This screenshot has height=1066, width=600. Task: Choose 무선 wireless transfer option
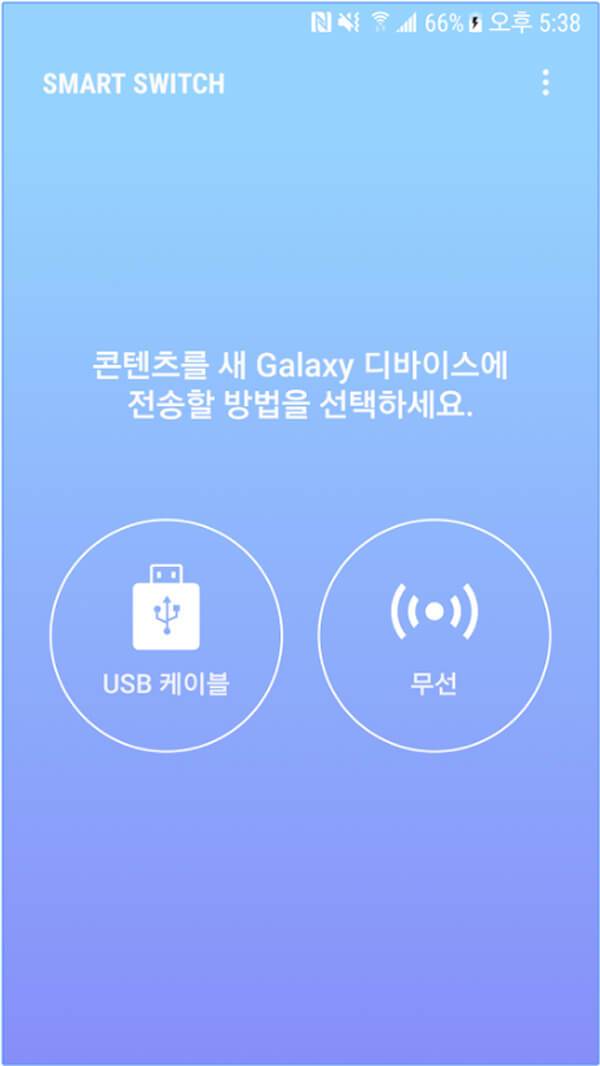(434, 635)
